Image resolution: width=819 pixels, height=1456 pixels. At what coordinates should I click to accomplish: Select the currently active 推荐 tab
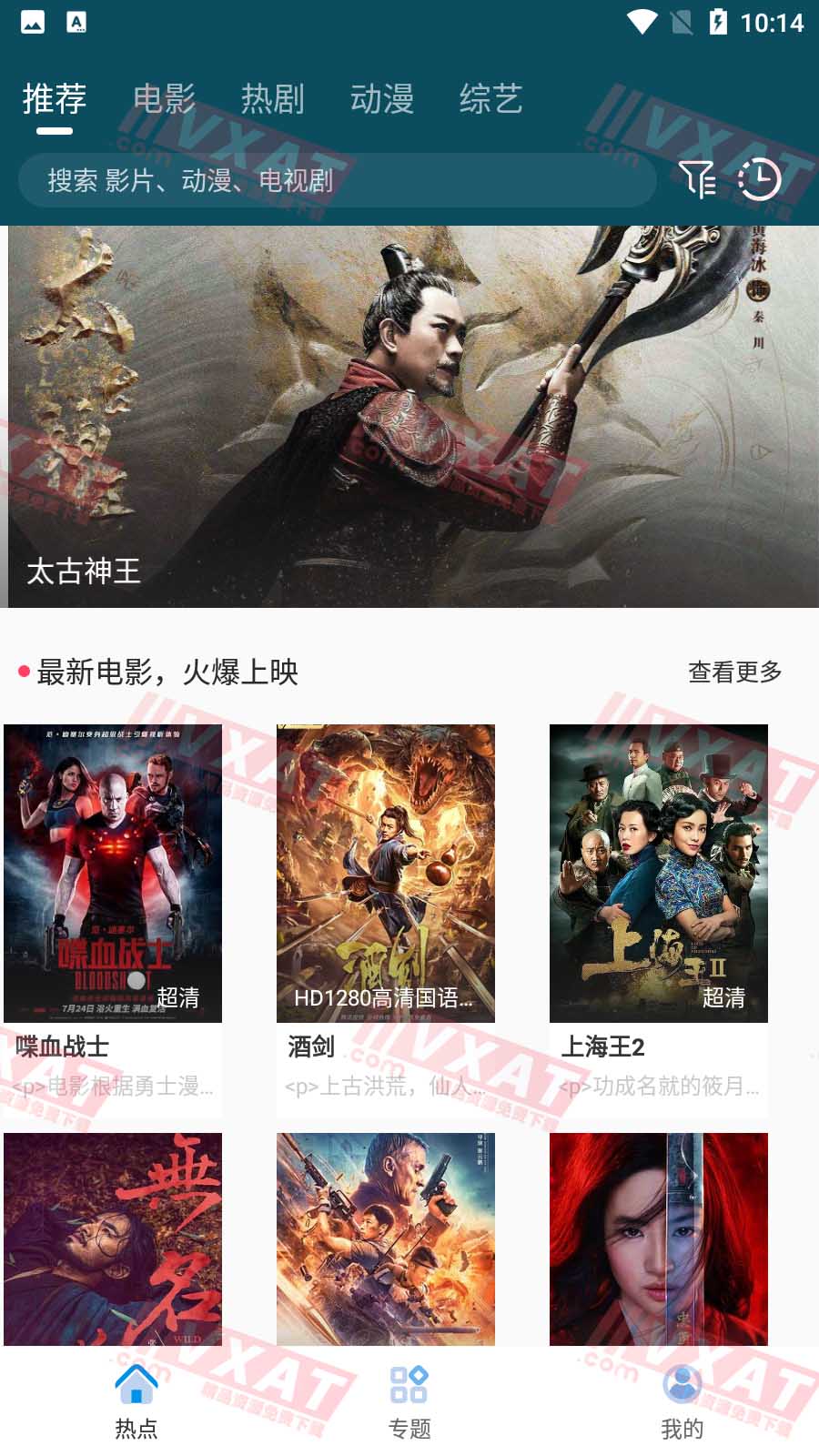(x=55, y=100)
